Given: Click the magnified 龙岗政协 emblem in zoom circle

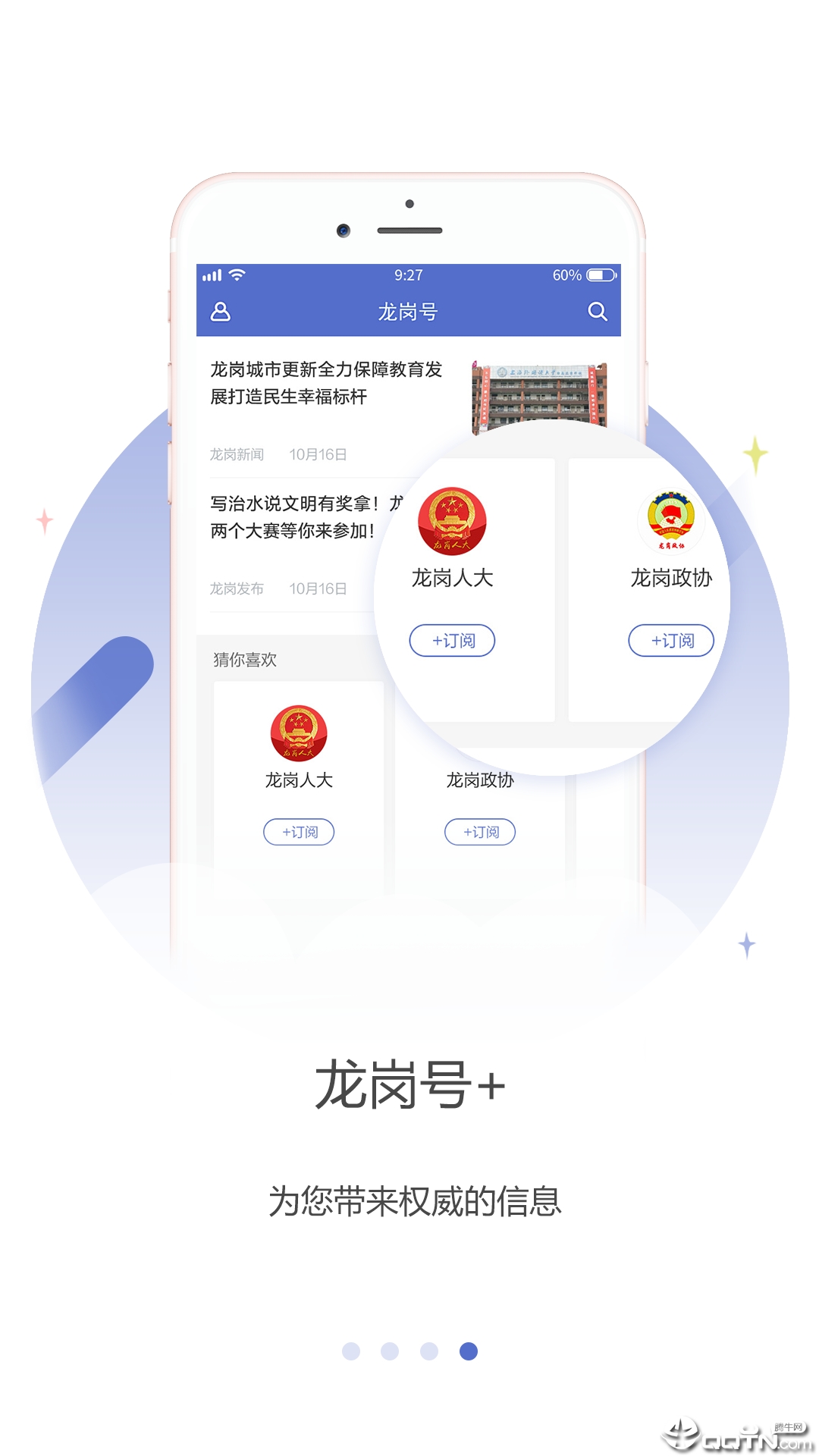Looking at the screenshot, I should click(x=671, y=519).
